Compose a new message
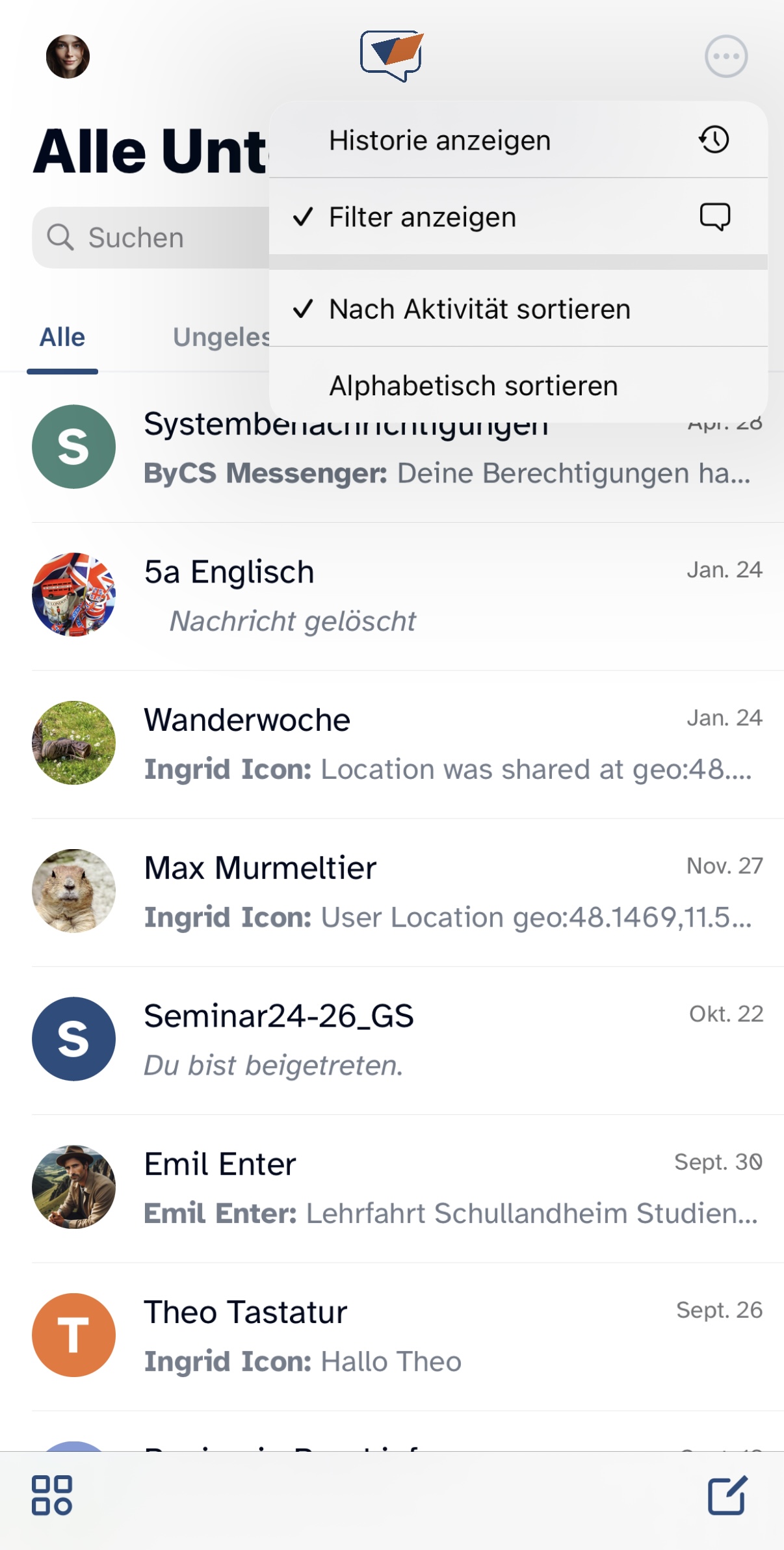 click(727, 1495)
